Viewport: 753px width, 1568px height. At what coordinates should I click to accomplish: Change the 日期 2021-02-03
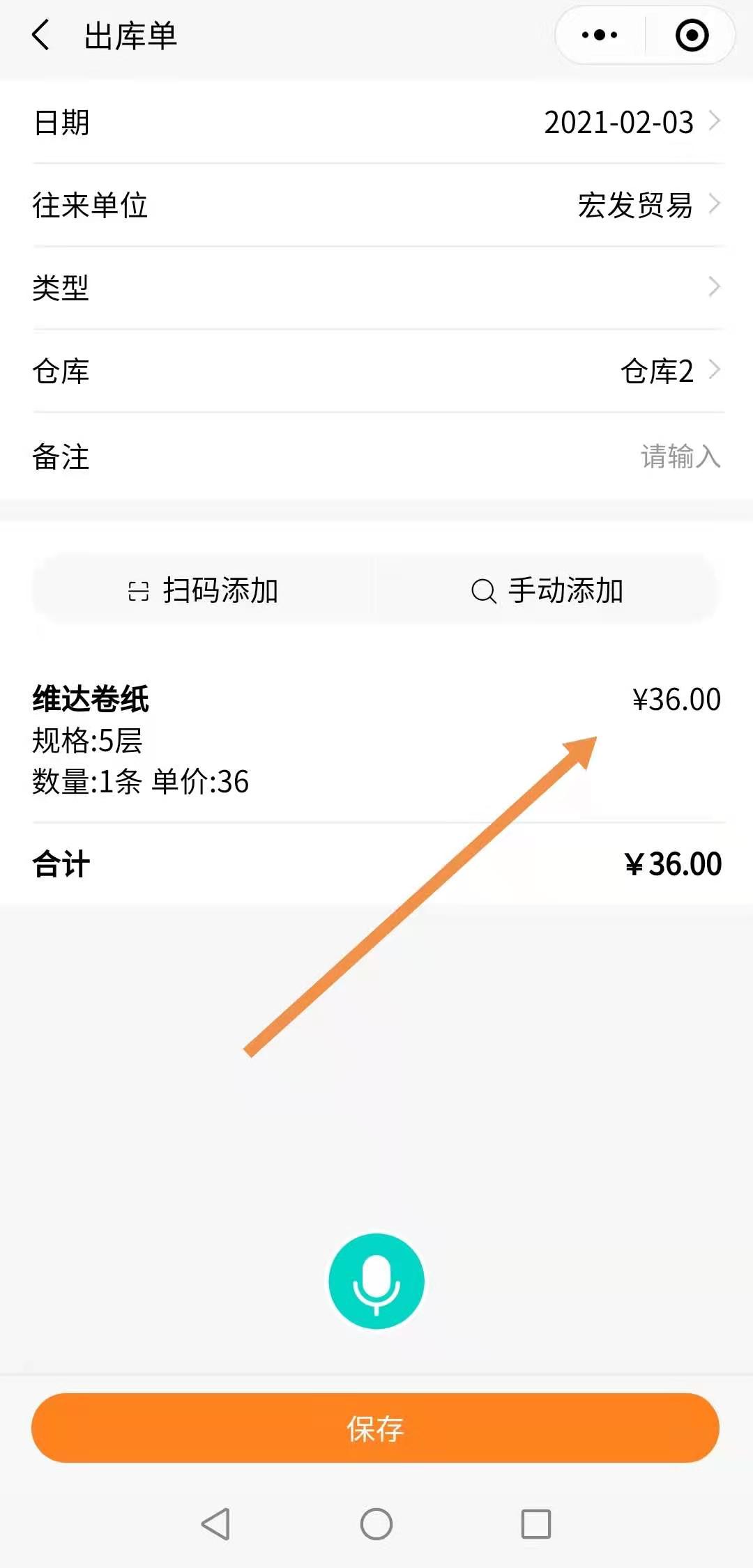(x=619, y=123)
